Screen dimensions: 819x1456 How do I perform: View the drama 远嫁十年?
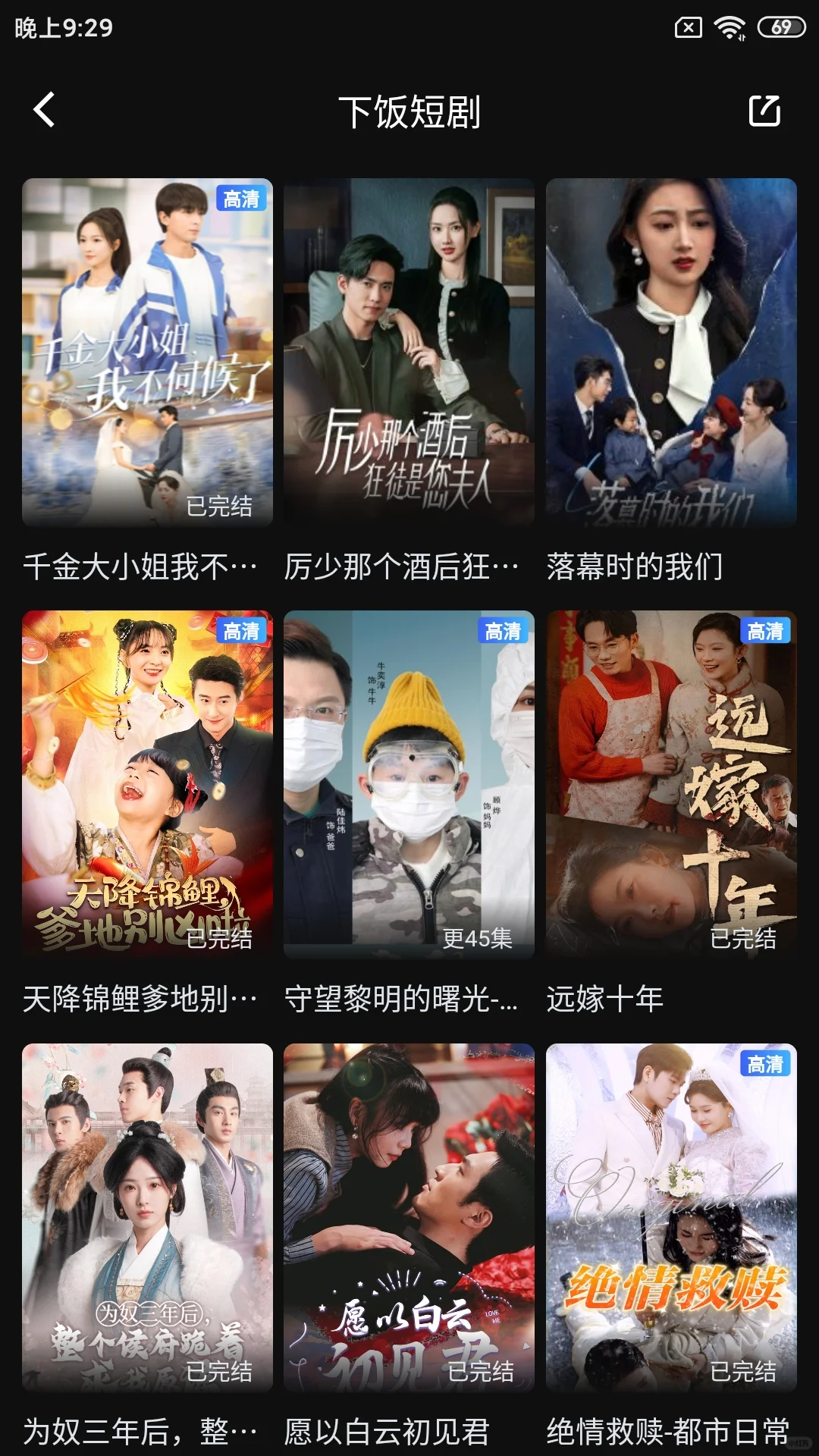(x=671, y=785)
